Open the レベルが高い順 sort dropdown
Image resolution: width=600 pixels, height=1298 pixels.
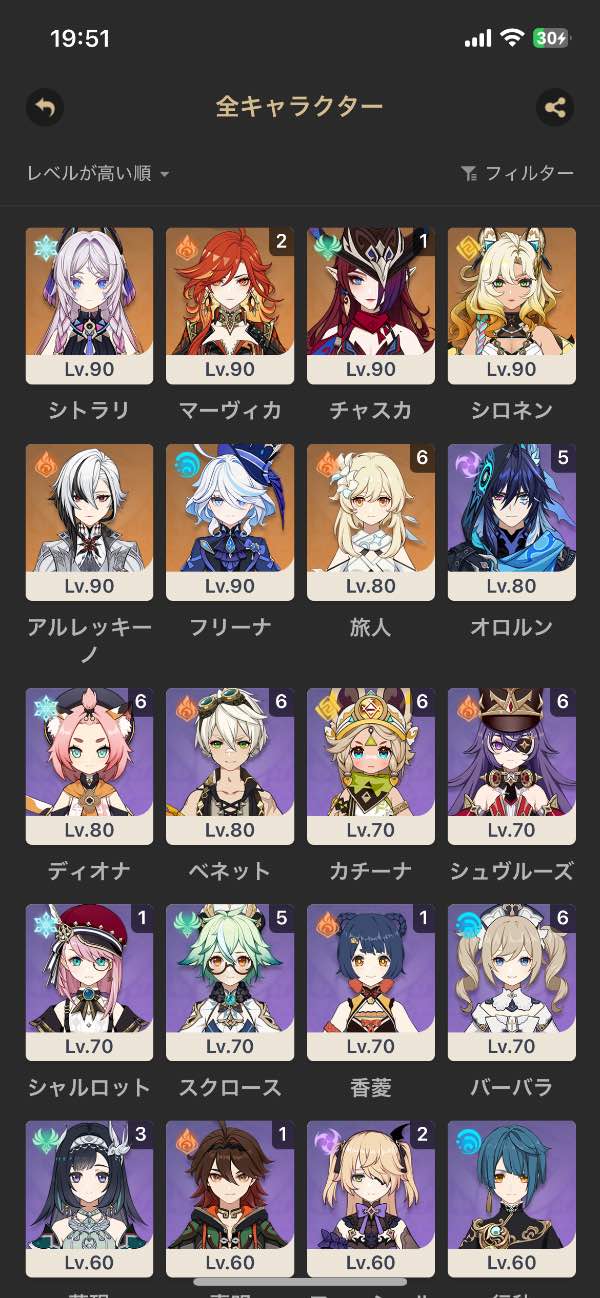[x=98, y=174]
